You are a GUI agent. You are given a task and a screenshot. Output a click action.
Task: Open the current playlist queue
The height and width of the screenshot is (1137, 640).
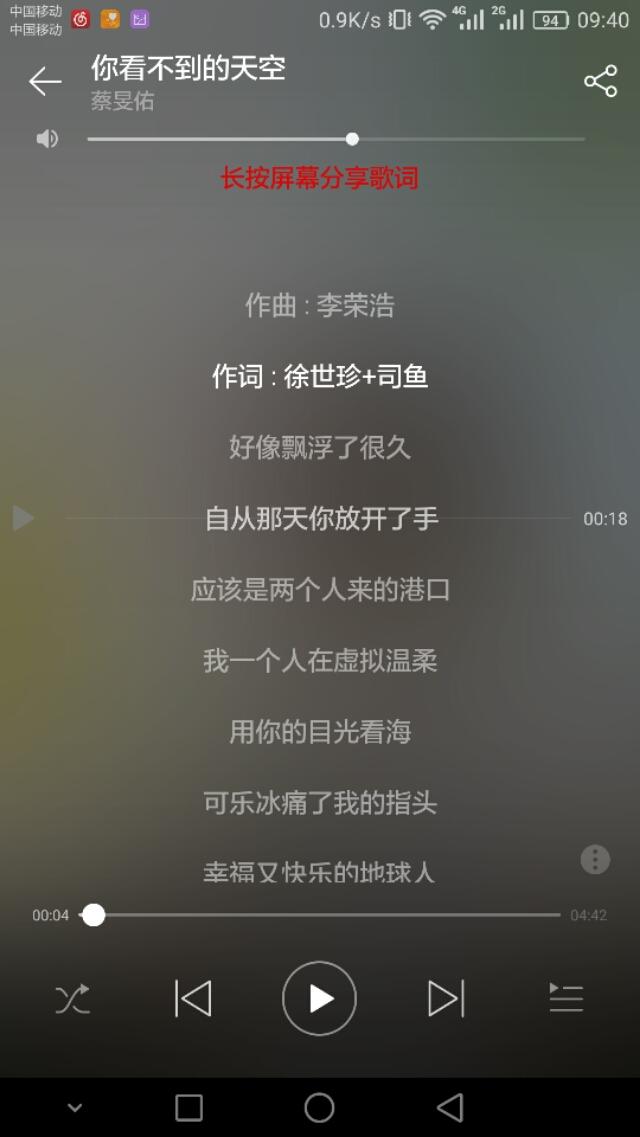(x=566, y=998)
